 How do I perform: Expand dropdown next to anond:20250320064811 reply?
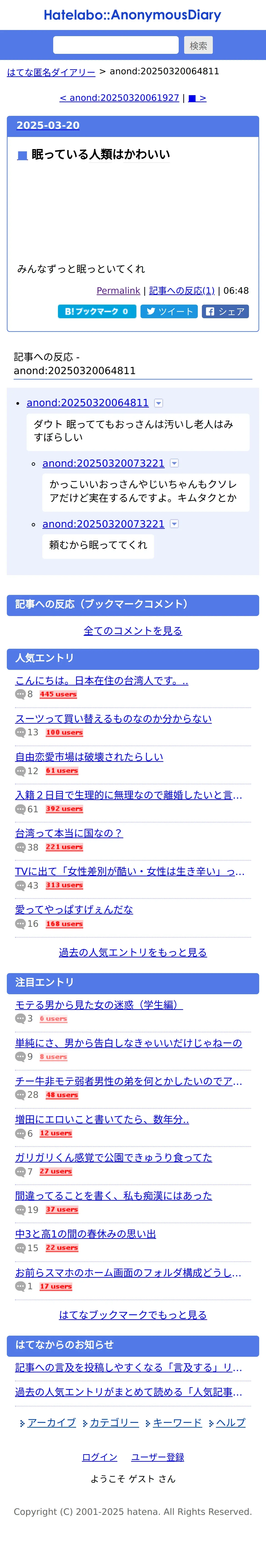coord(159,403)
